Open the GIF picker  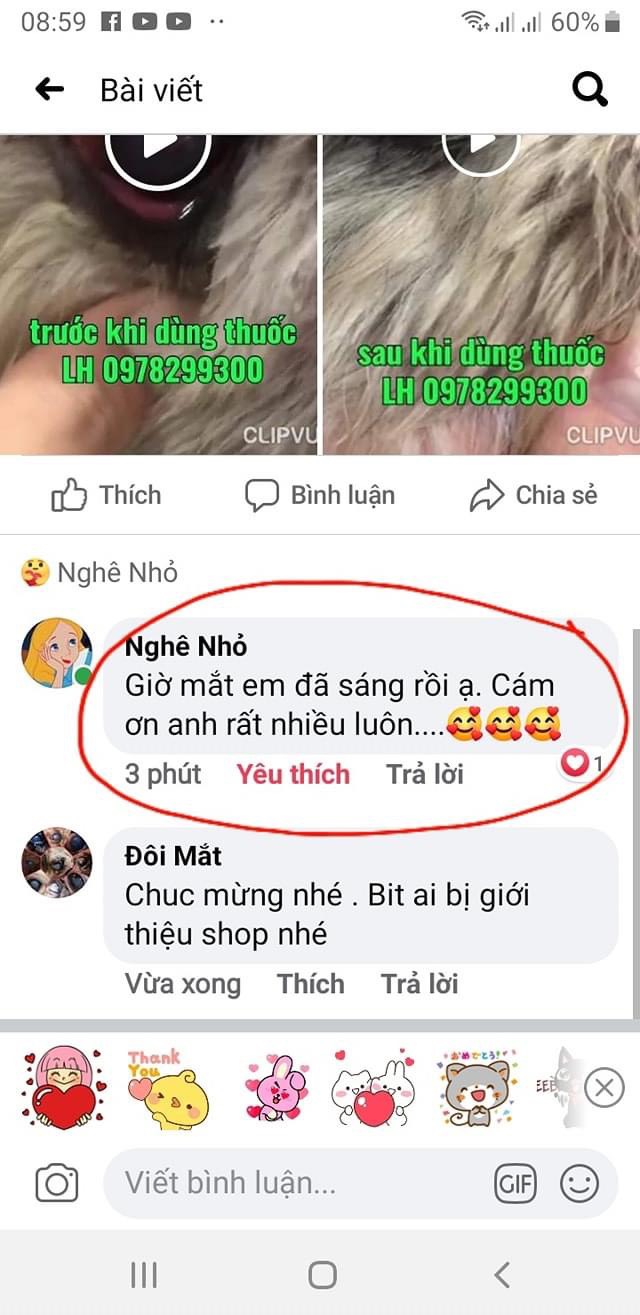[x=516, y=1185]
